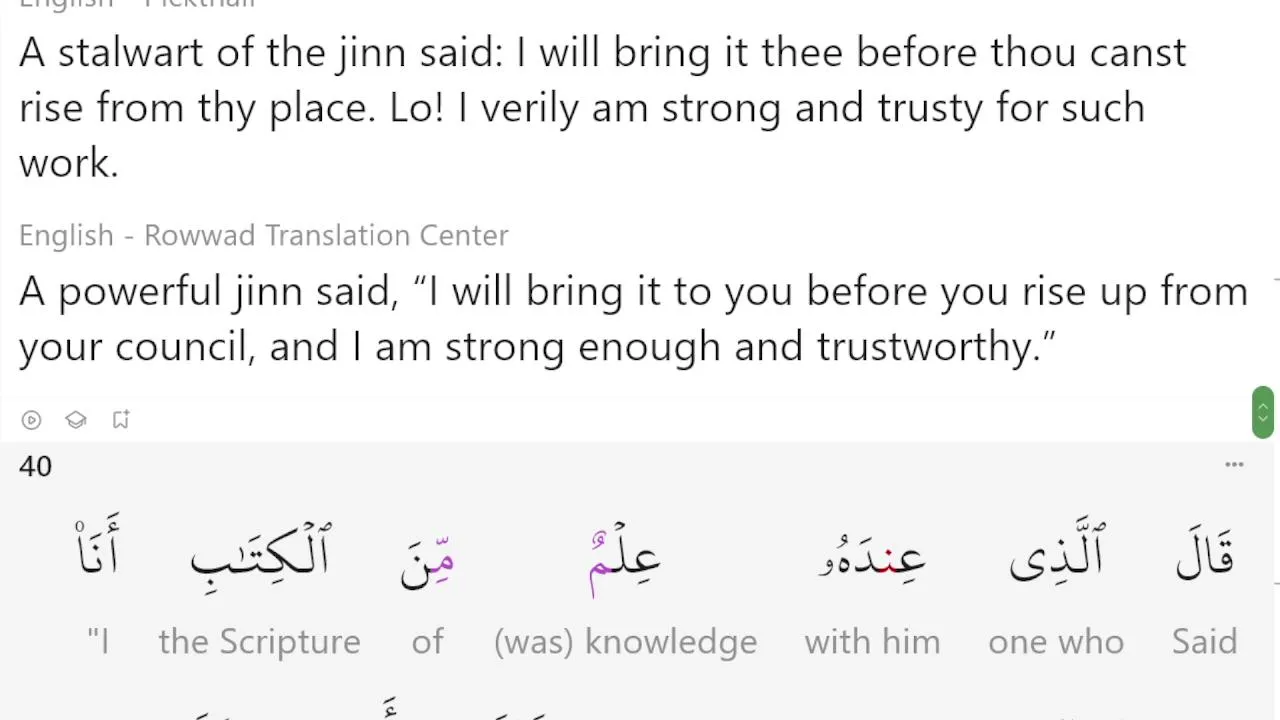Bookmark the verse above verse 40
The height and width of the screenshot is (720, 1280).
coord(121,420)
